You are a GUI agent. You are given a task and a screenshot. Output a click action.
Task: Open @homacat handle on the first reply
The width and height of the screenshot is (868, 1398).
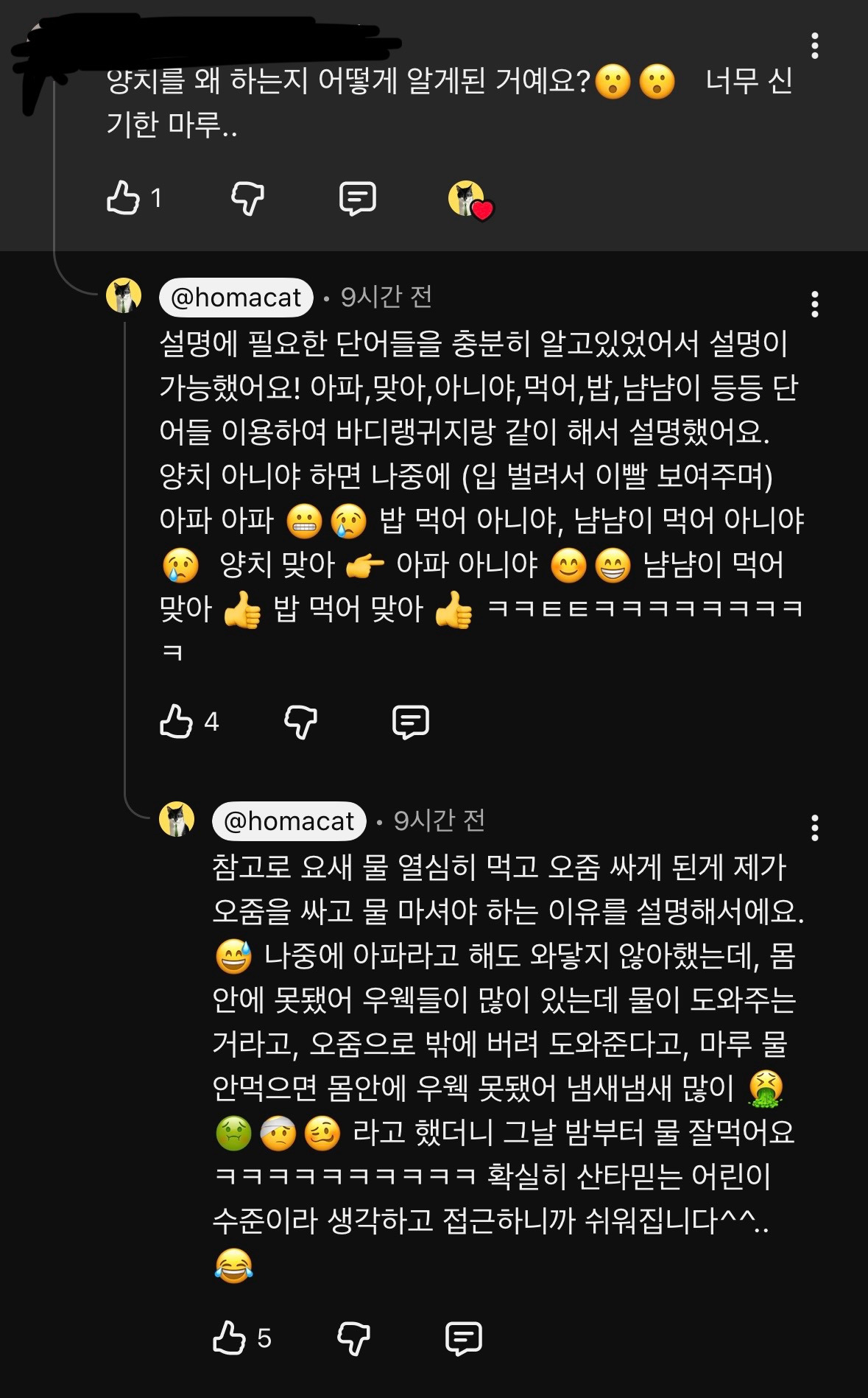pos(236,298)
